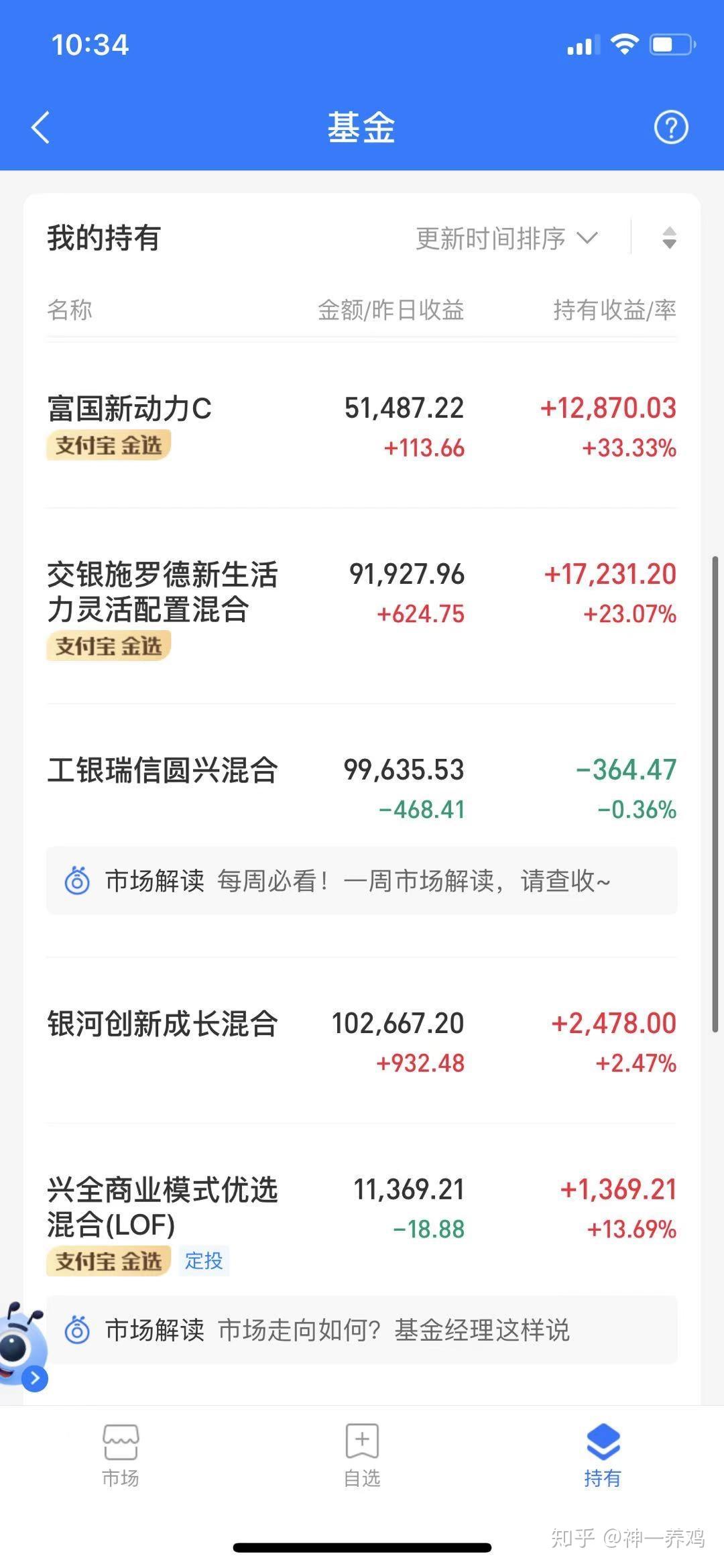Collapse the sort menu chevron
The image size is (724, 1568).
(588, 237)
